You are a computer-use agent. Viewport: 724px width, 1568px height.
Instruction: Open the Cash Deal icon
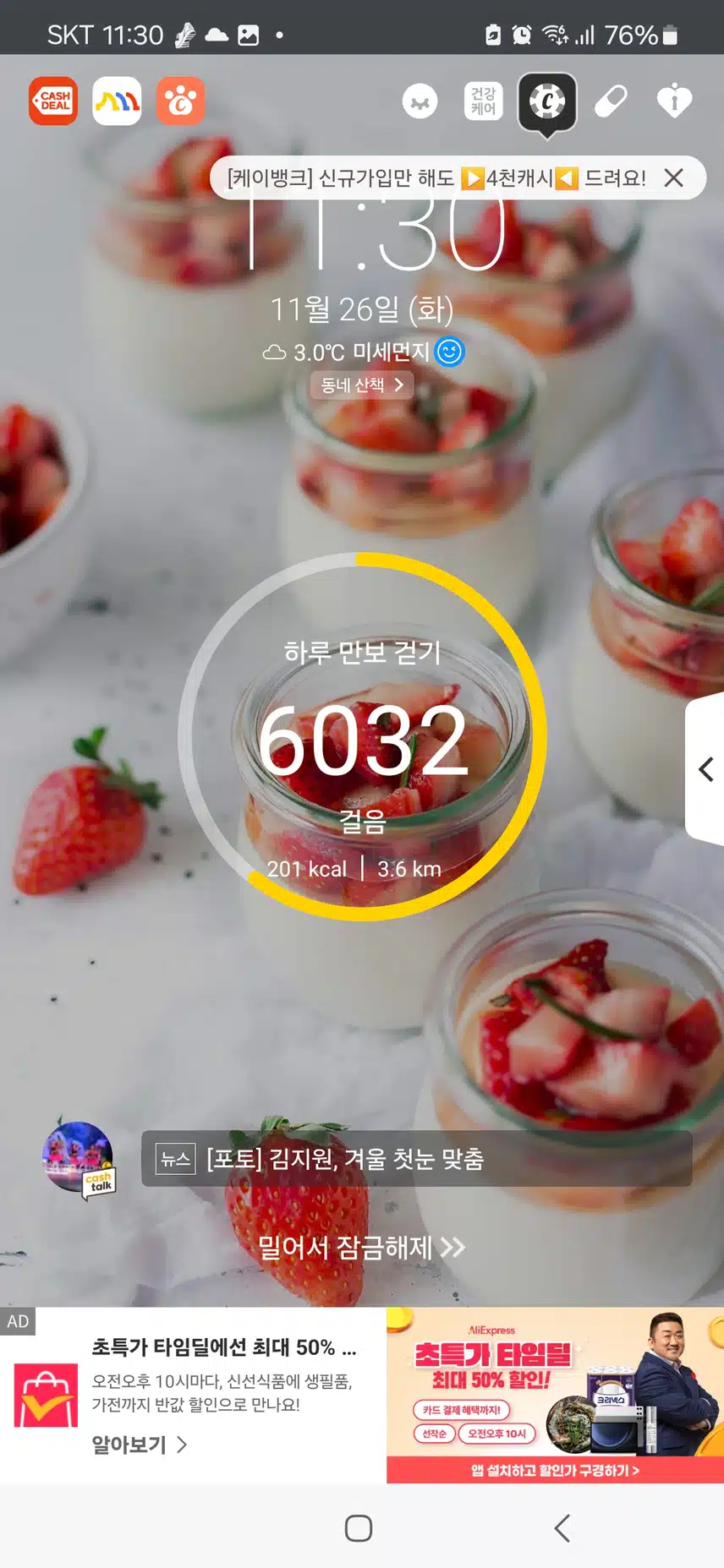tap(53, 101)
